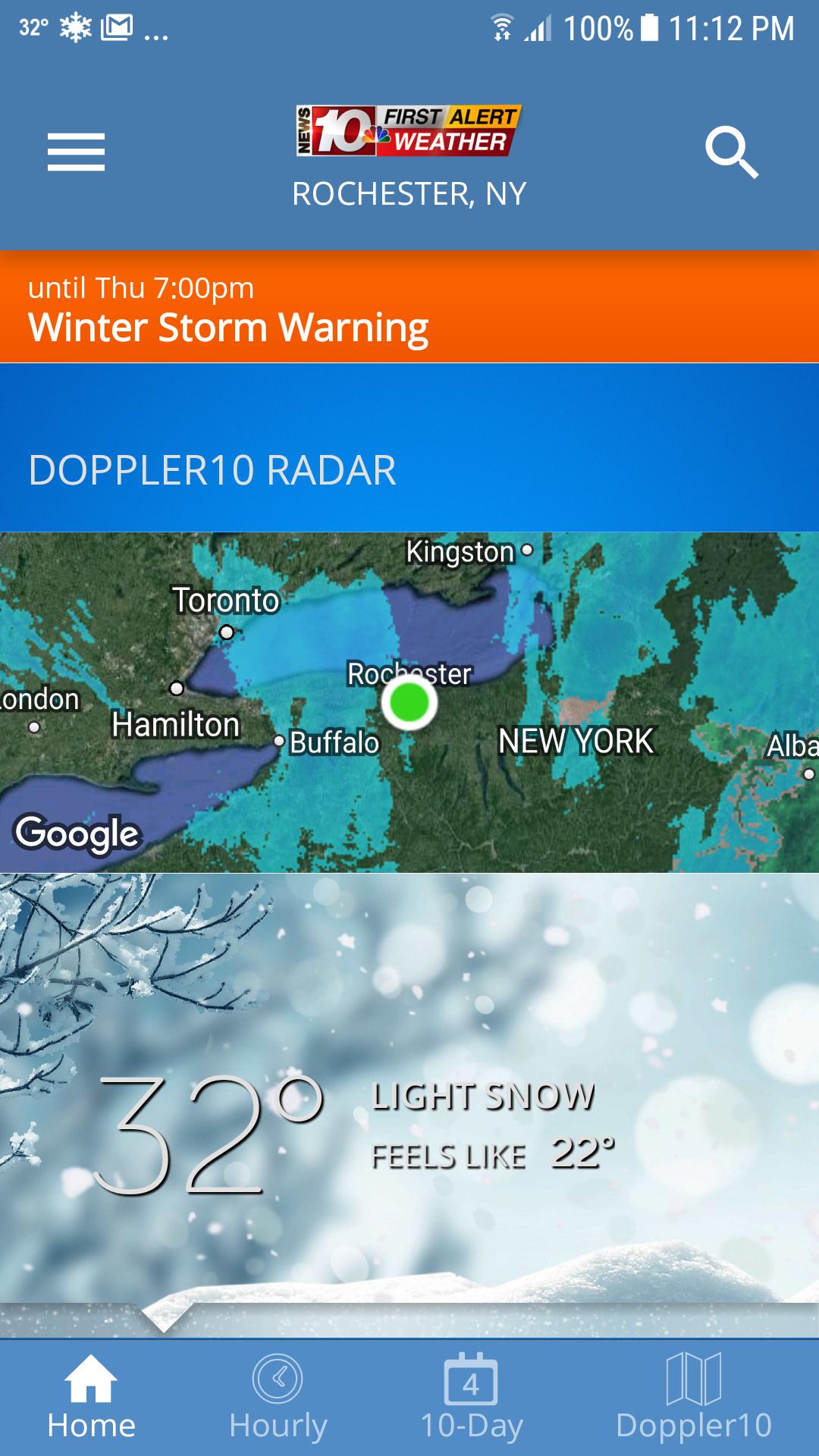This screenshot has height=1456, width=819.
Task: Switch to the 10-Day tab
Action: click(x=471, y=1398)
